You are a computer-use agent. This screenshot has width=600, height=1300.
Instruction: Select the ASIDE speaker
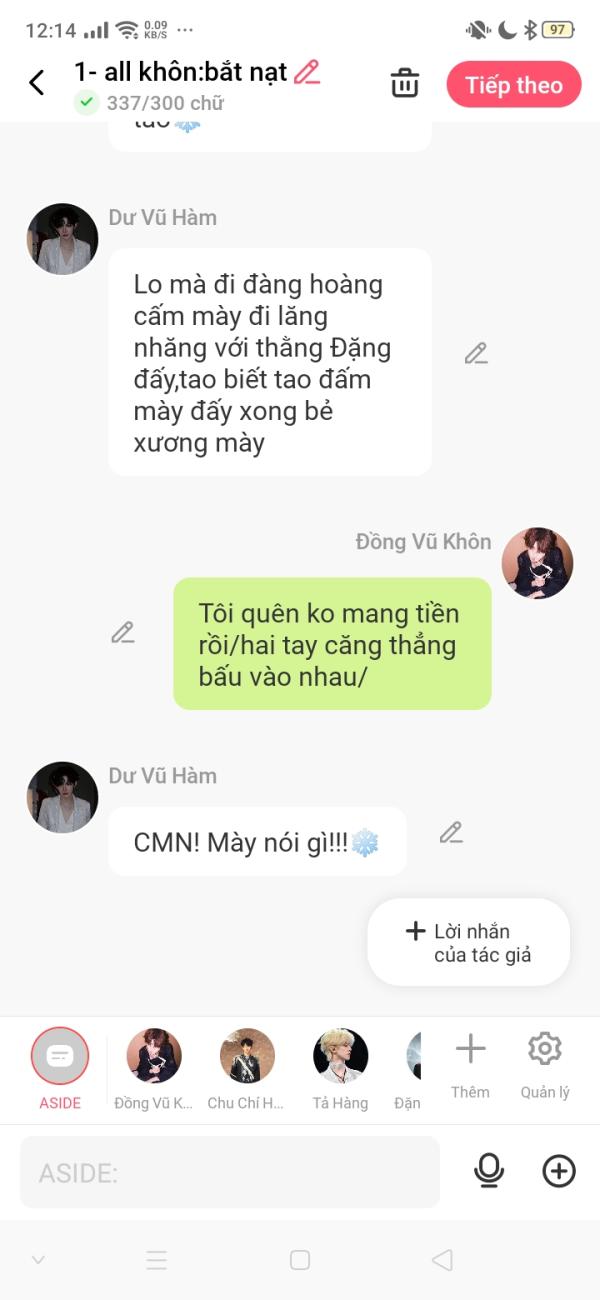[60, 1069]
